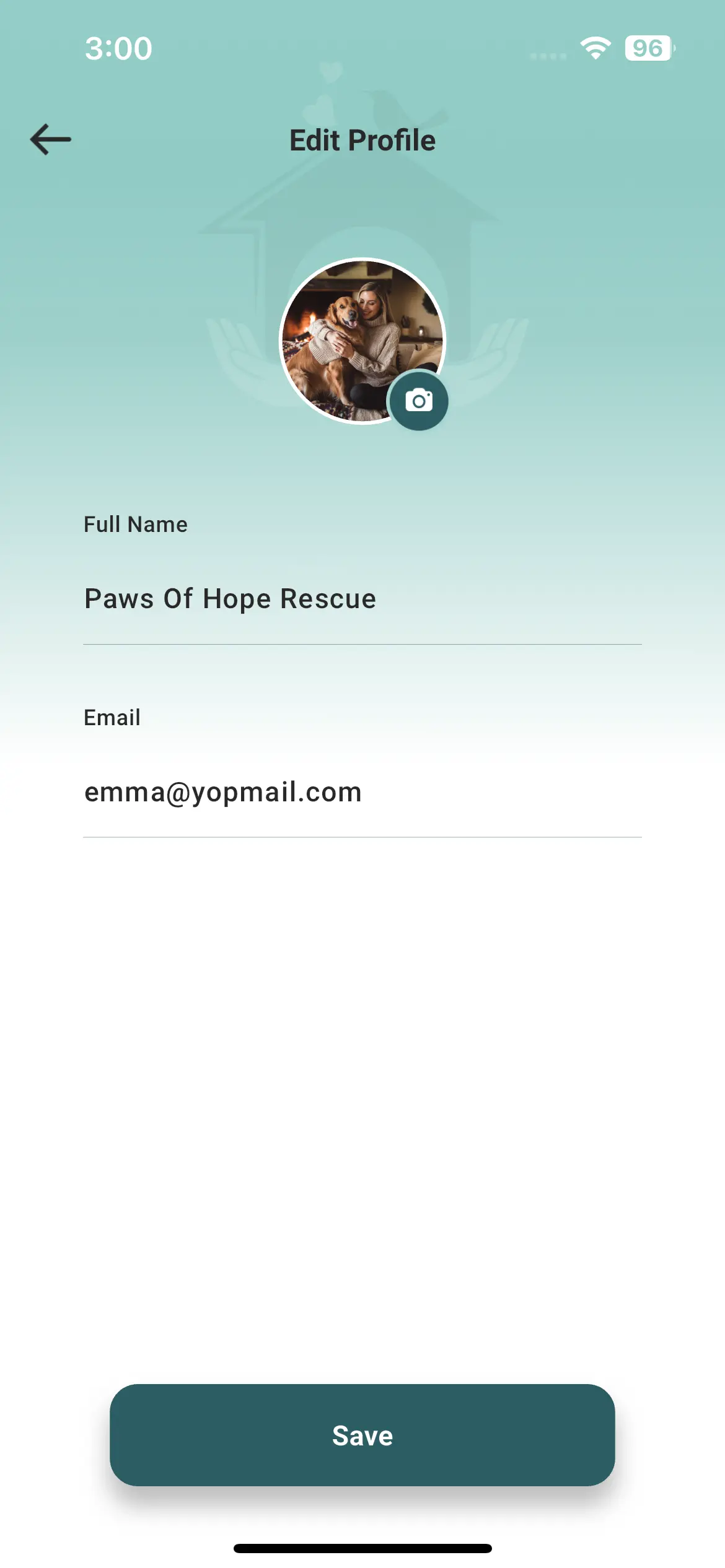Edit the Email field
Viewport: 725px width, 1568px height.
click(x=362, y=792)
